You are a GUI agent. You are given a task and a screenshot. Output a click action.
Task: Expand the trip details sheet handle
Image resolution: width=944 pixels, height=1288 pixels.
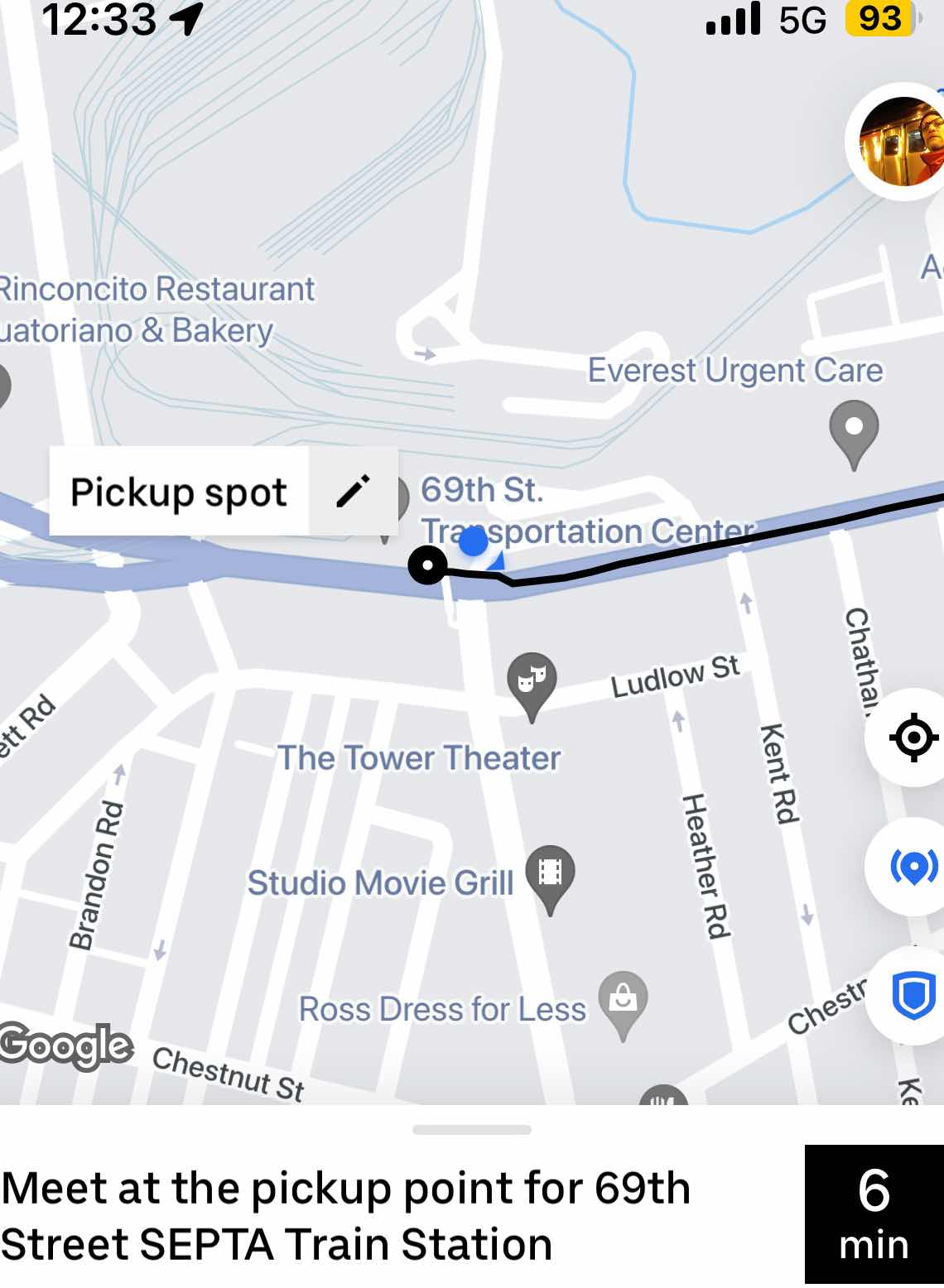click(x=471, y=1130)
